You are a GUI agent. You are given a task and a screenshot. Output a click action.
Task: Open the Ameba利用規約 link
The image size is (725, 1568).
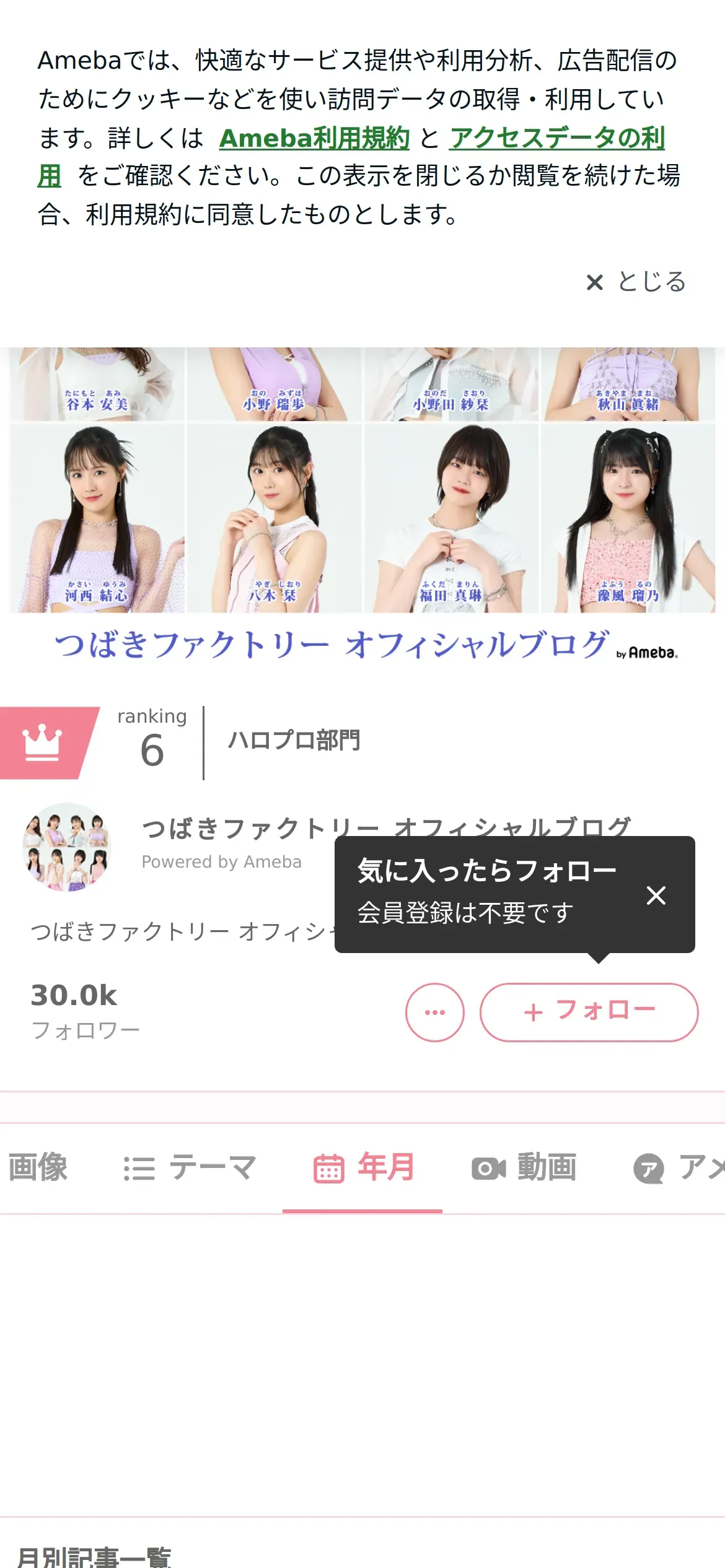(314, 138)
